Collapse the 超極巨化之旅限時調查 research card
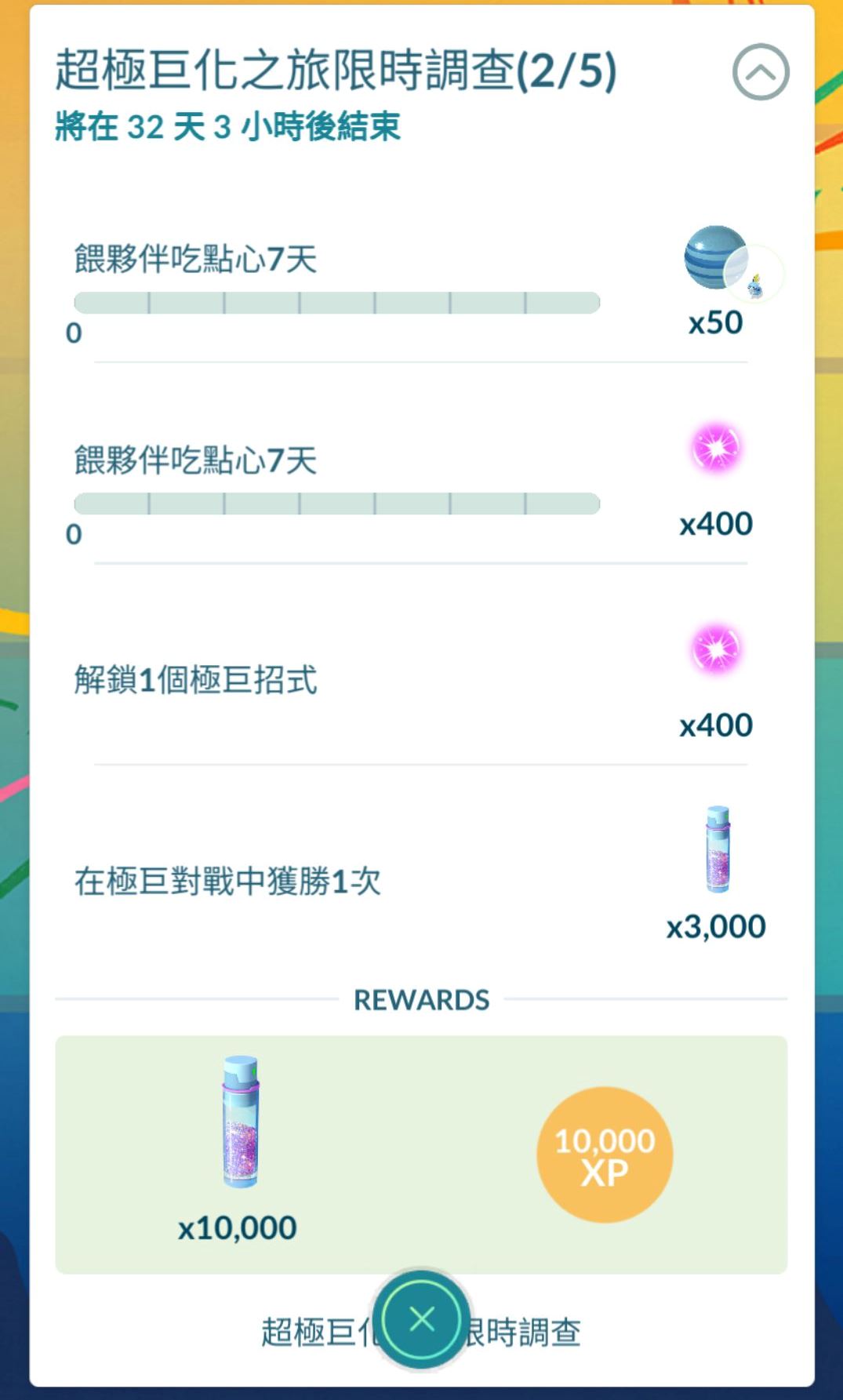 760,72
